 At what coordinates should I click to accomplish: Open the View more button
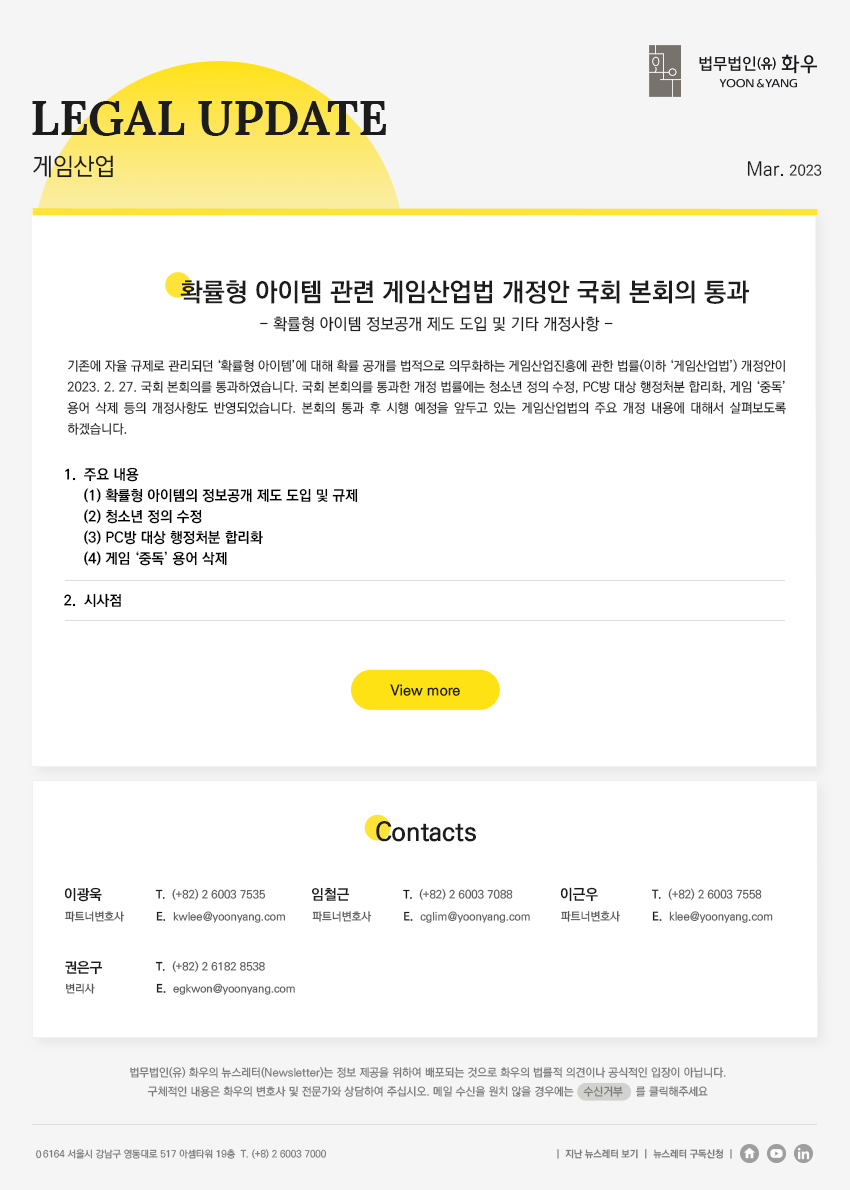coord(425,690)
